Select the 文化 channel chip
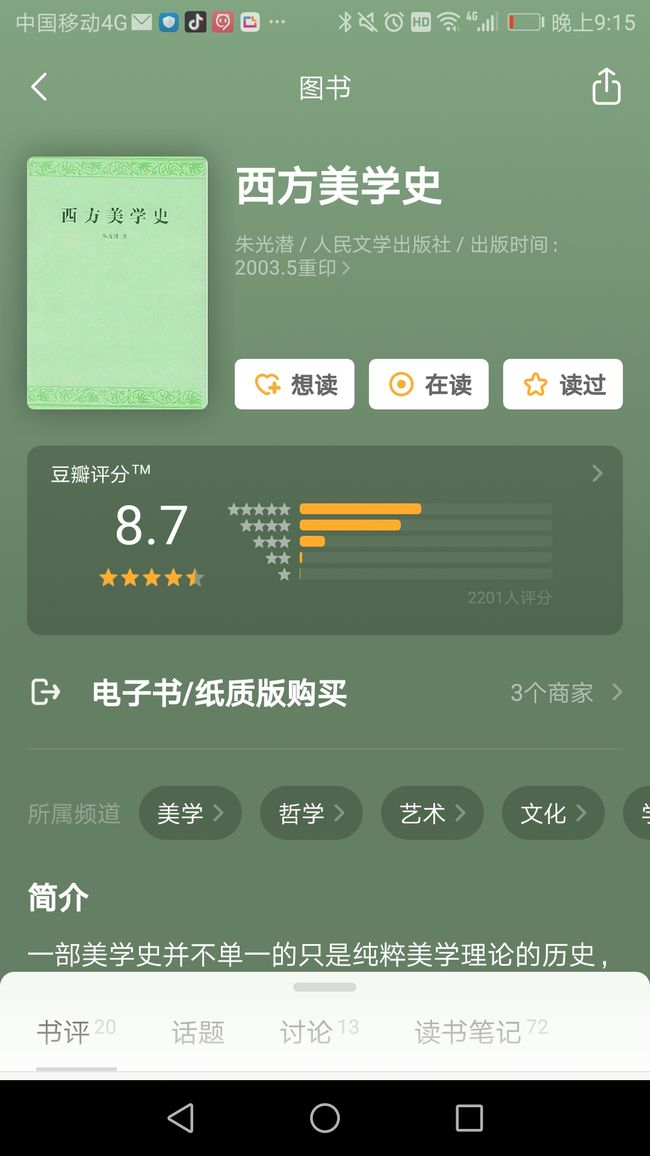The image size is (650, 1156). tap(553, 812)
